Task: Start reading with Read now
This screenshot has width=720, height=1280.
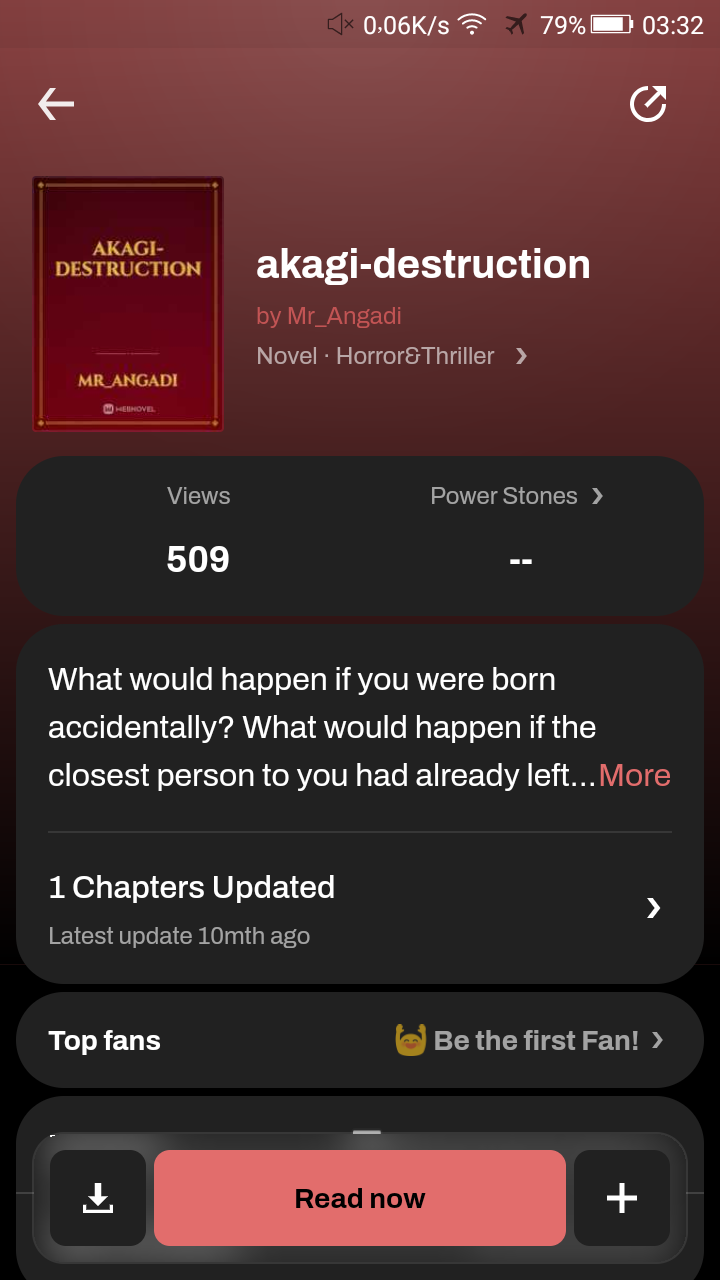Action: click(360, 1198)
